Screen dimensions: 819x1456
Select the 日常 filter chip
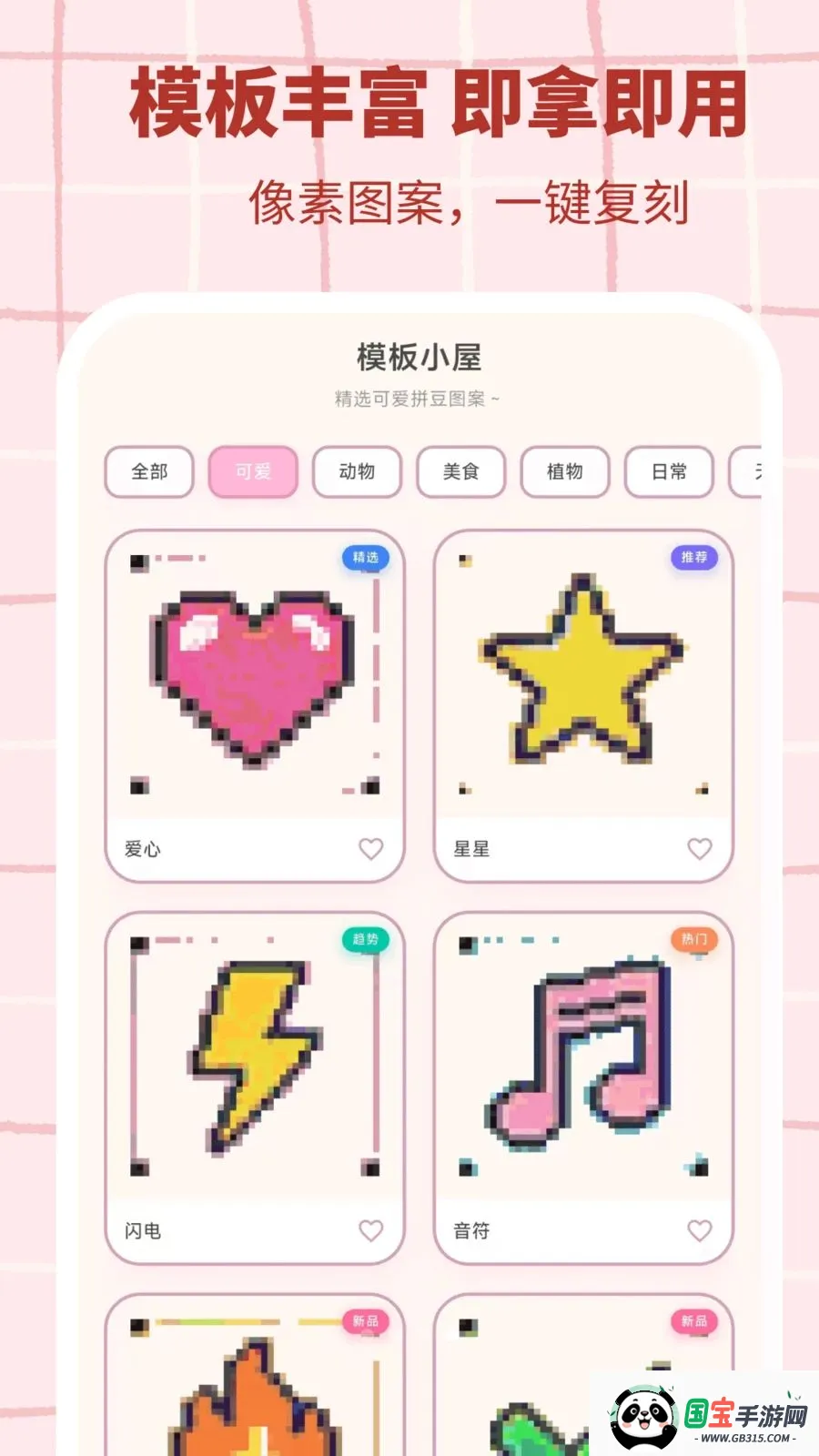point(668,472)
